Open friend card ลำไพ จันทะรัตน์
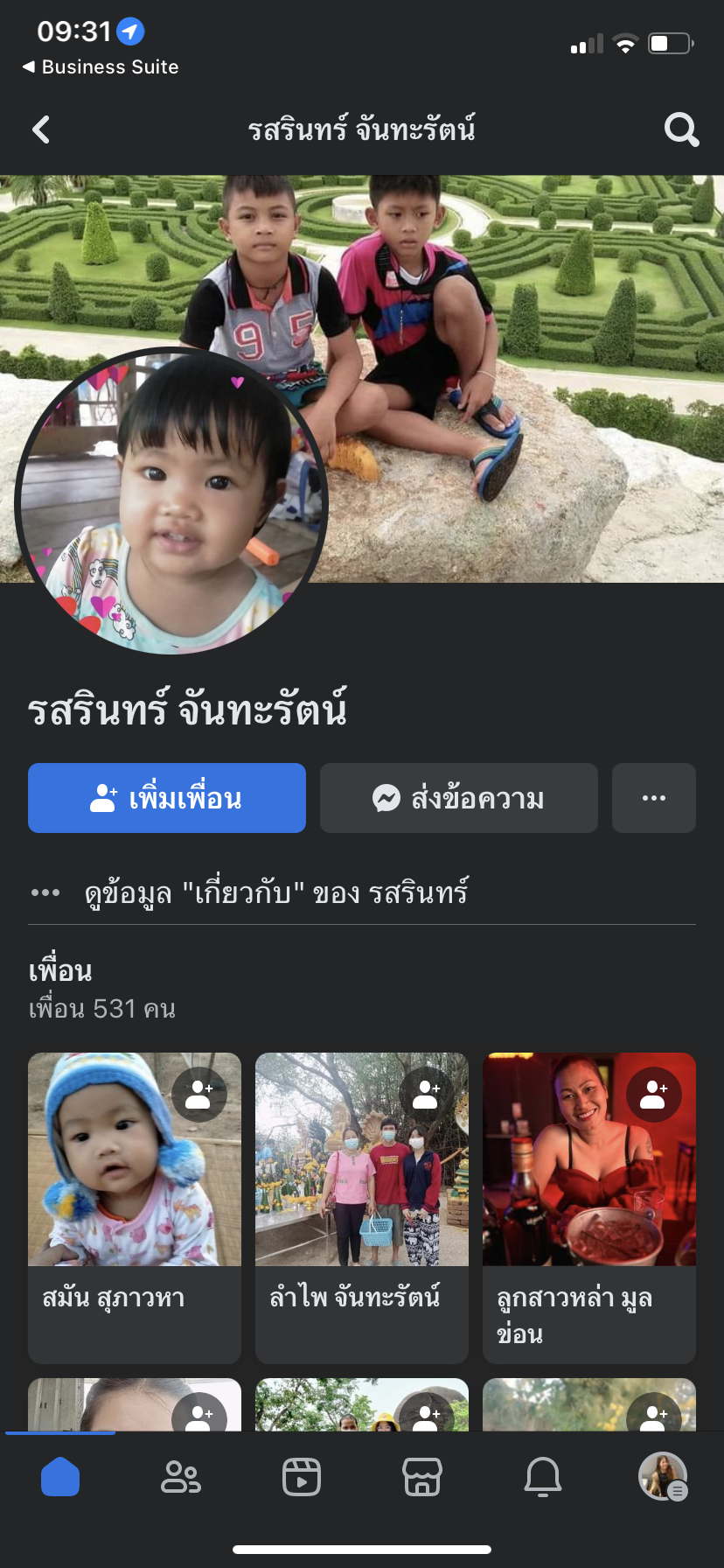Screen dimensions: 724x1568 (x=361, y=1207)
